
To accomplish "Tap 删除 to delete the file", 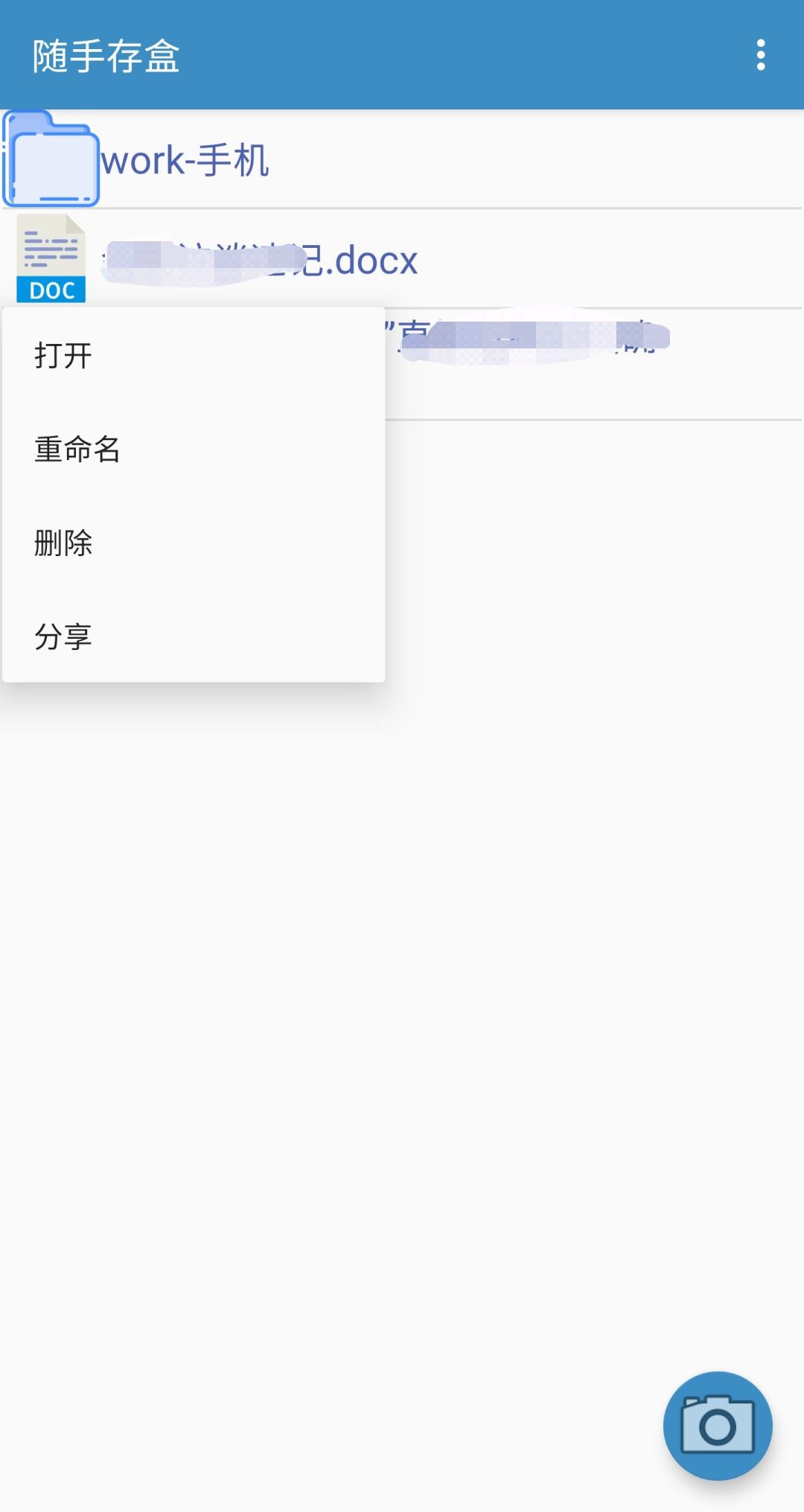I will tap(194, 543).
